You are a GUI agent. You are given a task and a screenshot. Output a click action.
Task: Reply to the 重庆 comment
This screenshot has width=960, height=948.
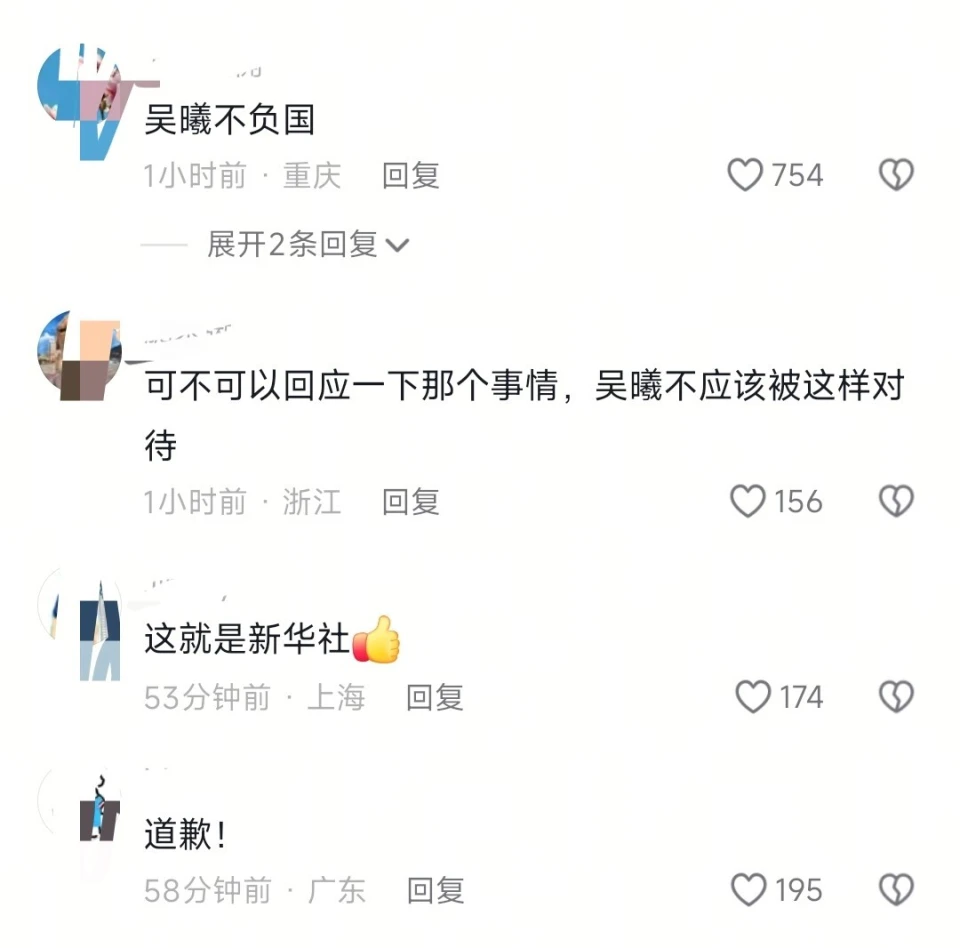pos(410,176)
